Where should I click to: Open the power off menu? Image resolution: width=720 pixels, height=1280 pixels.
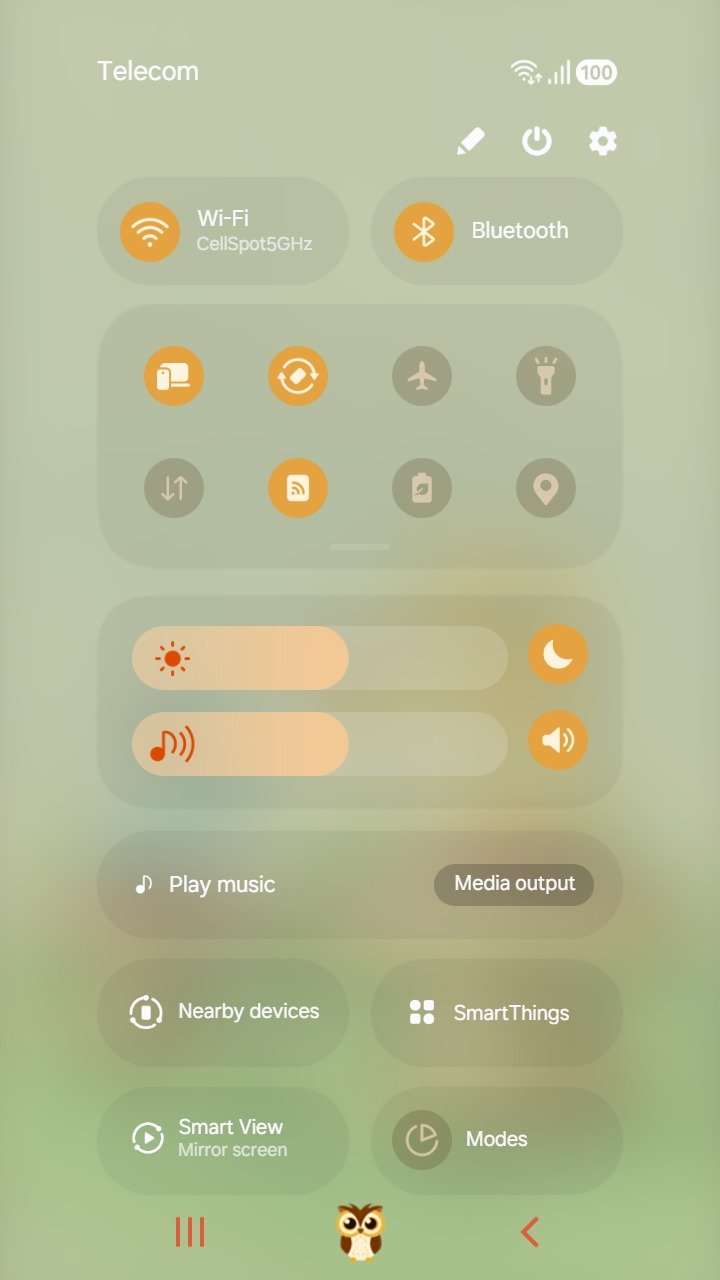point(537,142)
